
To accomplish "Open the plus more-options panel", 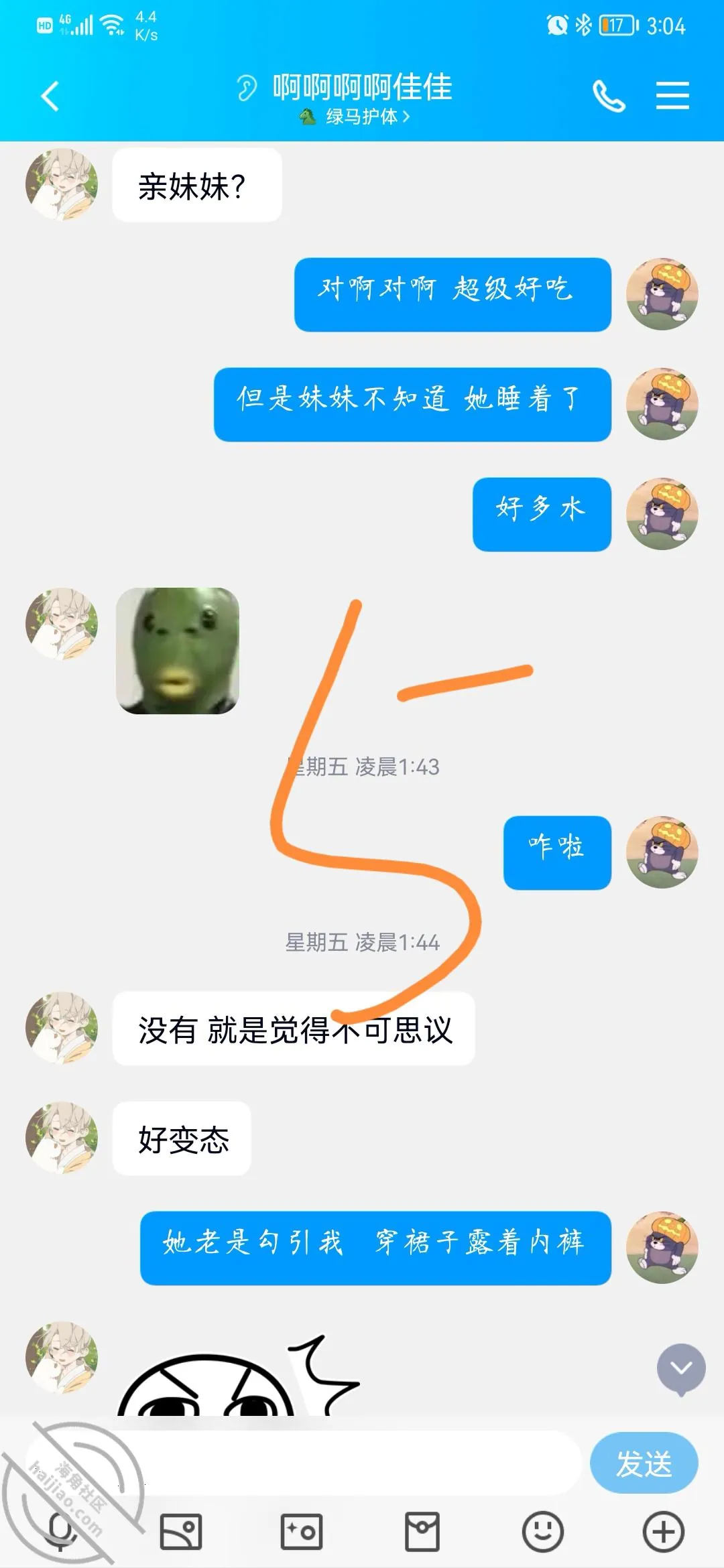I will click(x=664, y=1532).
